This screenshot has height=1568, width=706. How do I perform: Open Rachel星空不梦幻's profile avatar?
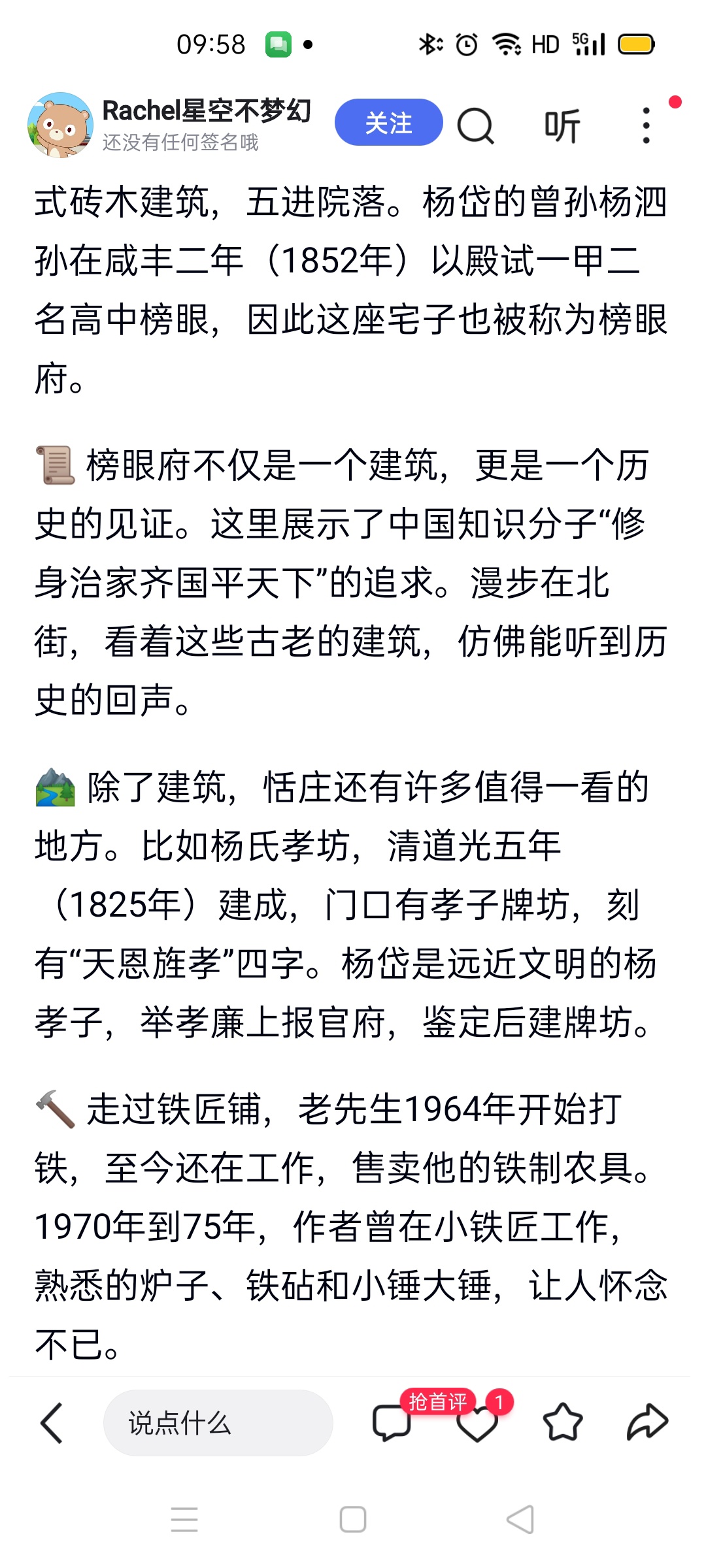[x=60, y=125]
